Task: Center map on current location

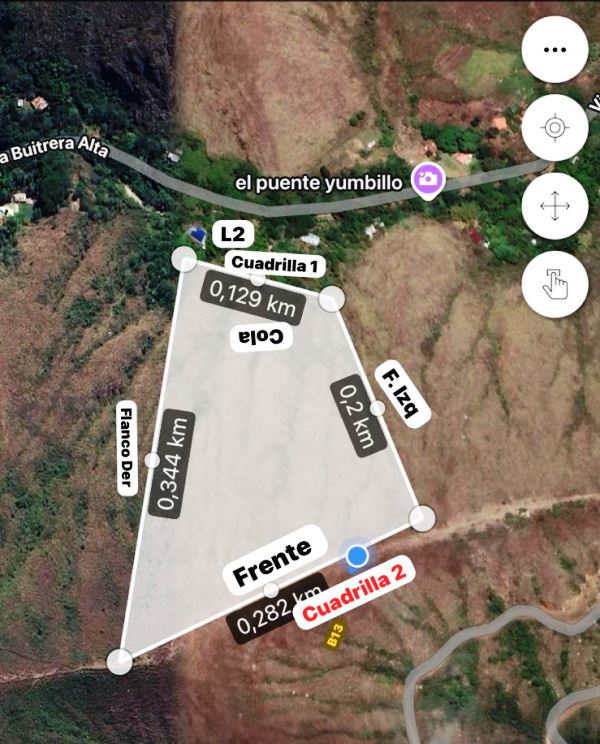Action: click(x=554, y=129)
